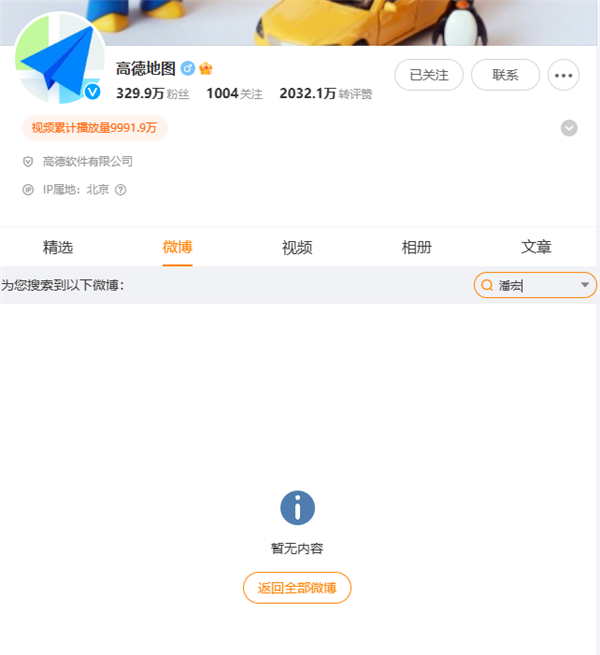Tap the 已关注 following button
The width and height of the screenshot is (600, 655).
pyautogui.click(x=429, y=75)
